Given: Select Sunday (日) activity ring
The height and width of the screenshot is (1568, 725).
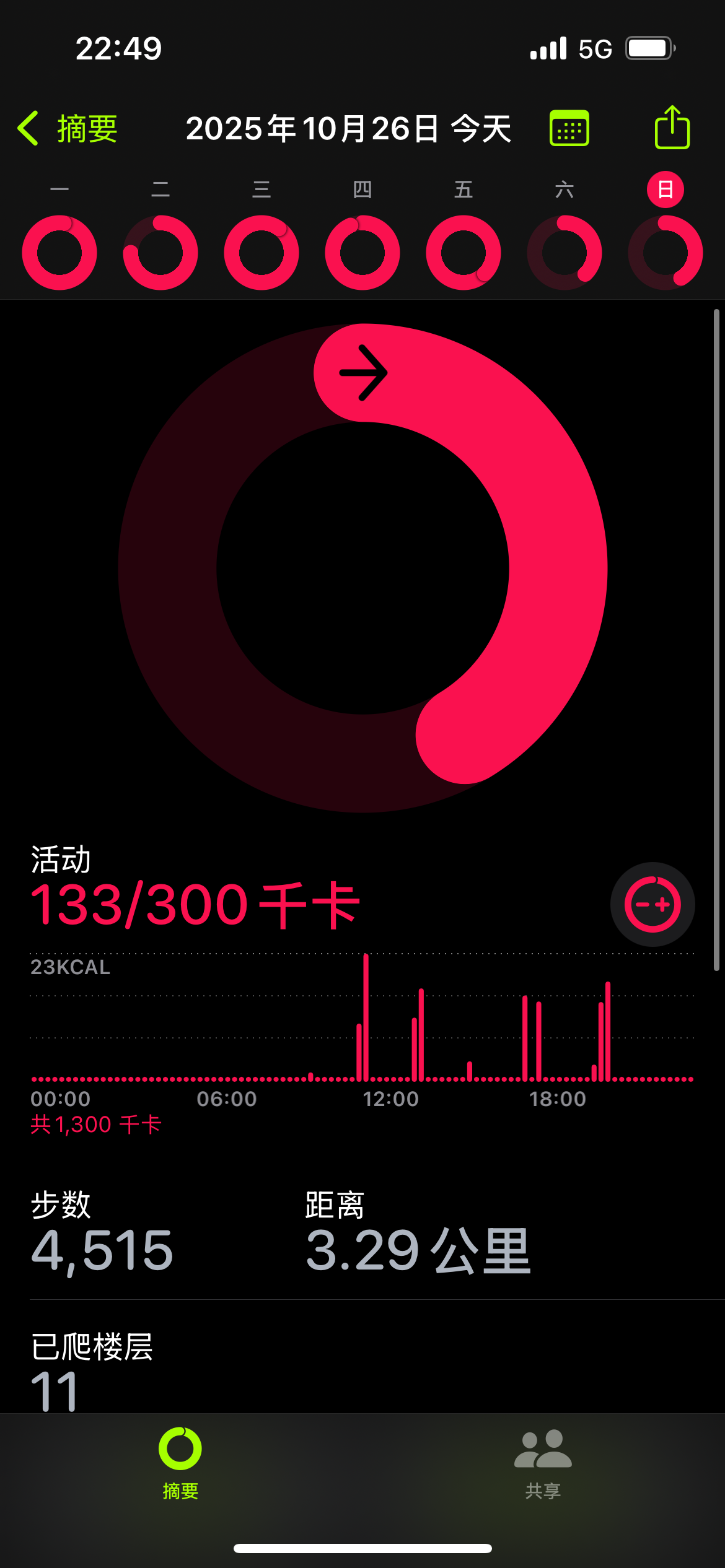Looking at the screenshot, I should [666, 253].
